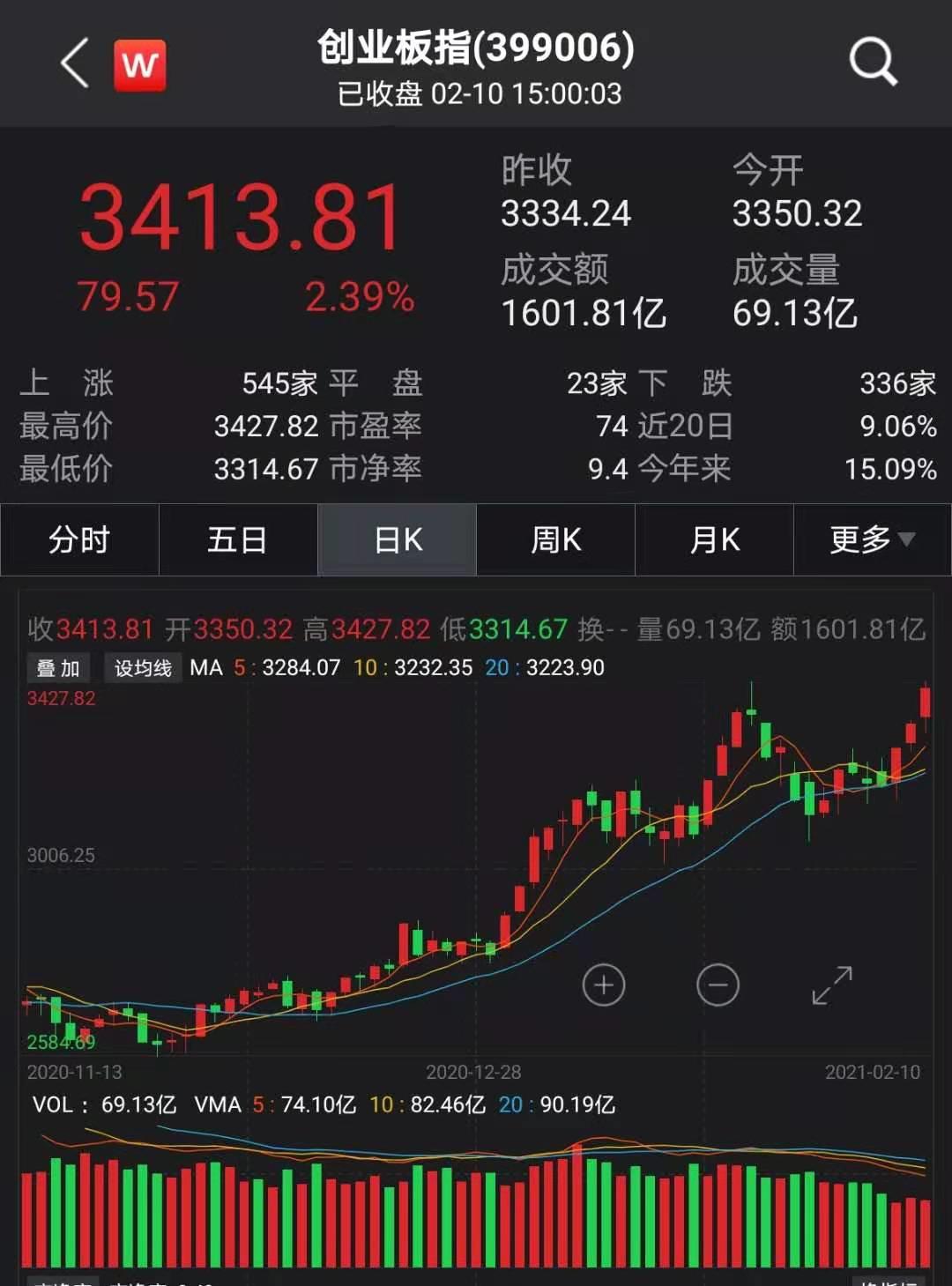Switch to the 月K chart tab

pos(715,539)
